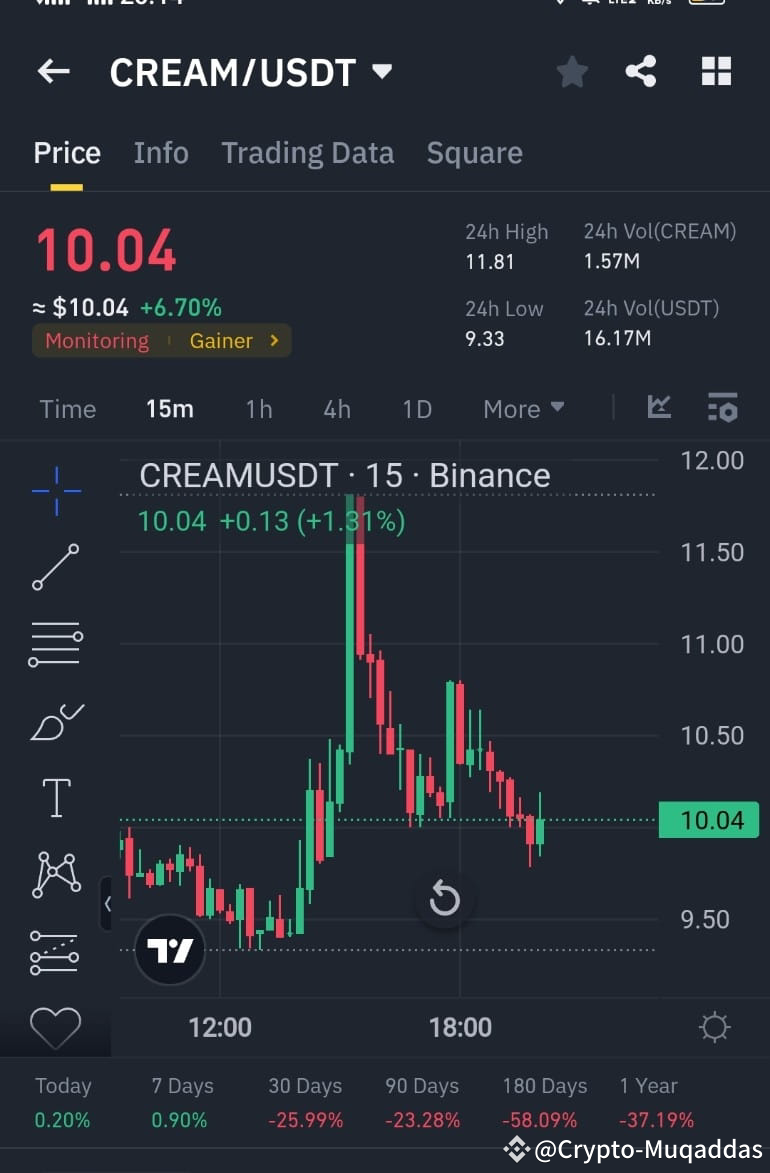Image resolution: width=770 pixels, height=1173 pixels.
Task: Select the trend line drawing tool
Action: coord(55,567)
